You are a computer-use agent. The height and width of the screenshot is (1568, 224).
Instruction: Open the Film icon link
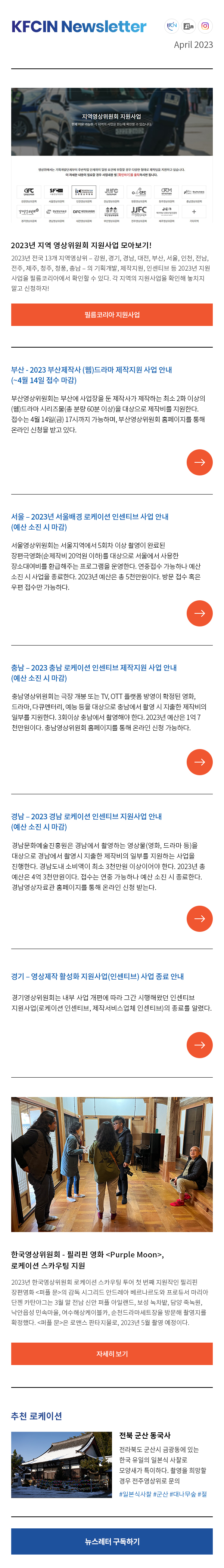click(x=188, y=26)
